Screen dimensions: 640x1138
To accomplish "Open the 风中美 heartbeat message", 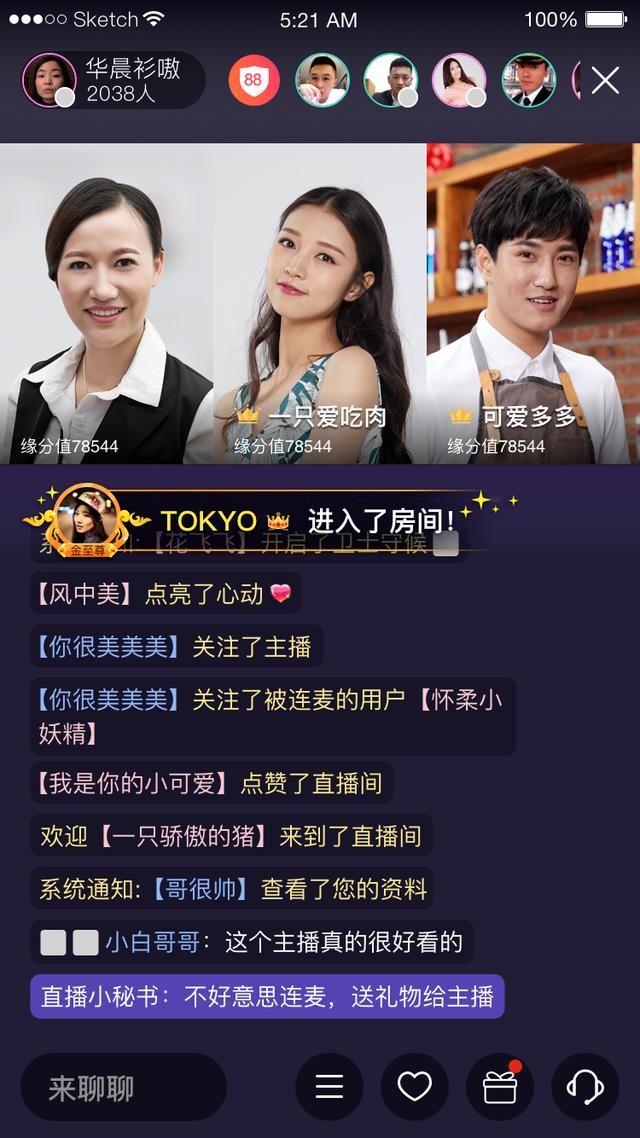I will coord(165,593).
